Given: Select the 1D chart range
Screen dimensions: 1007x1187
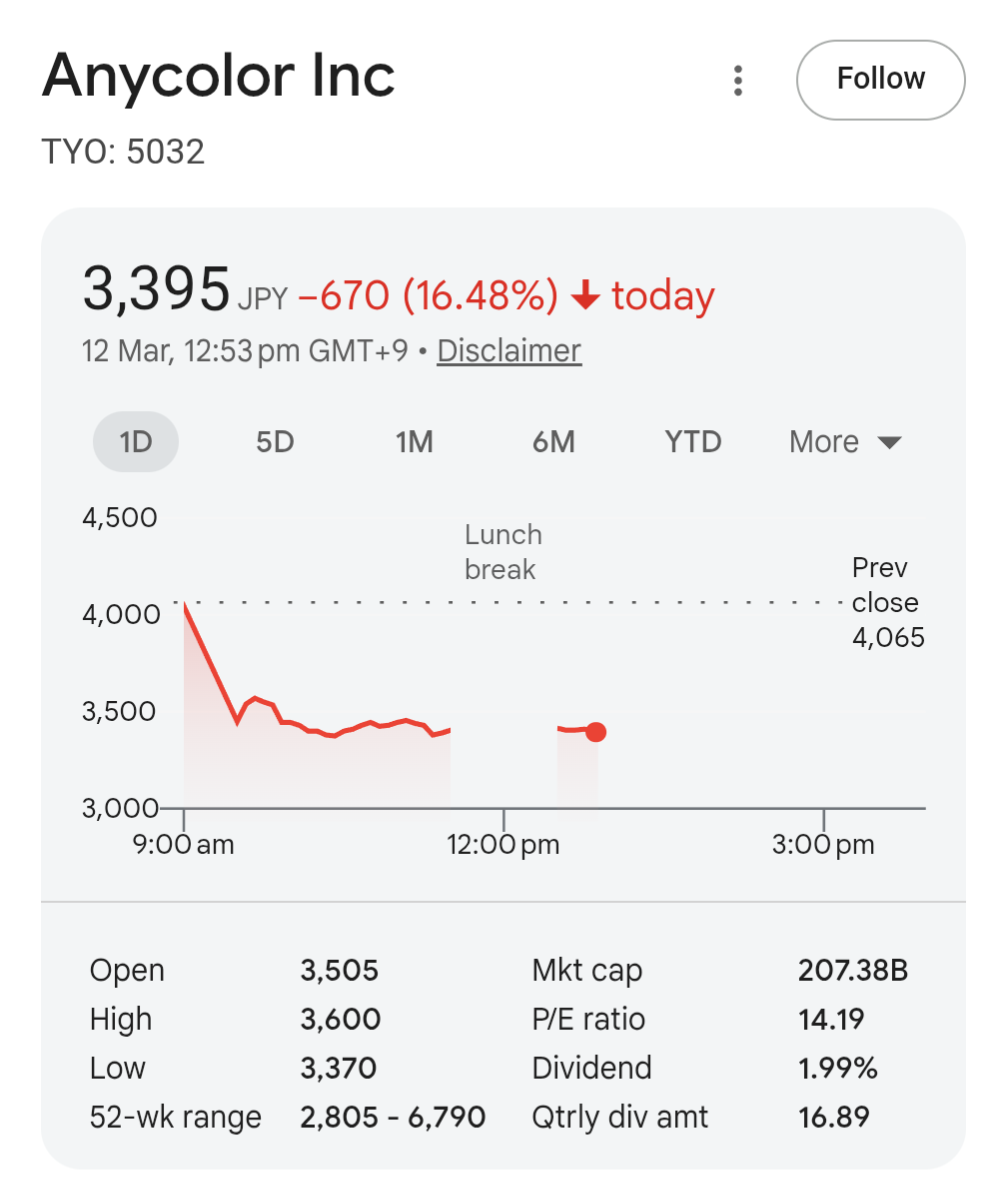Looking at the screenshot, I should (135, 441).
